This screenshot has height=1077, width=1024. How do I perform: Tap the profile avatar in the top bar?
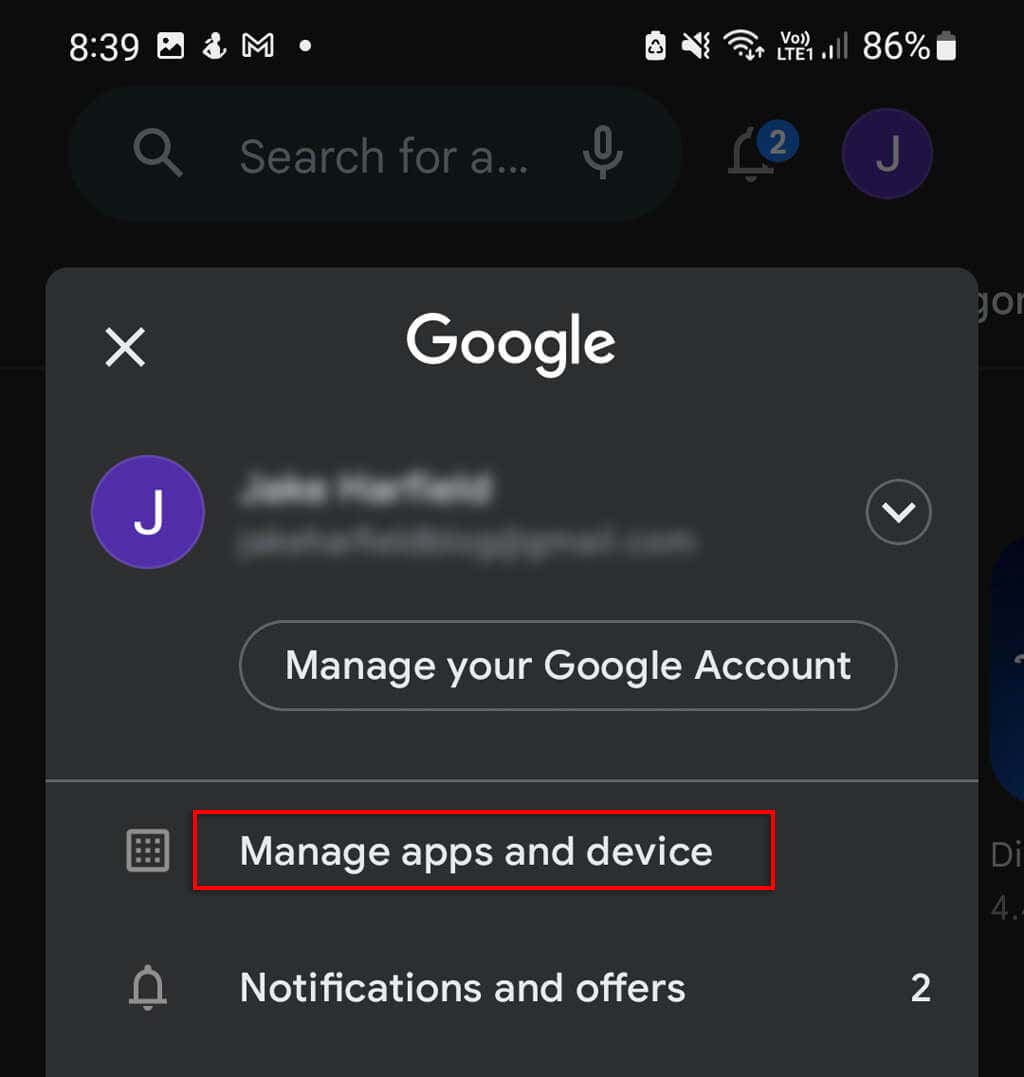[887, 154]
